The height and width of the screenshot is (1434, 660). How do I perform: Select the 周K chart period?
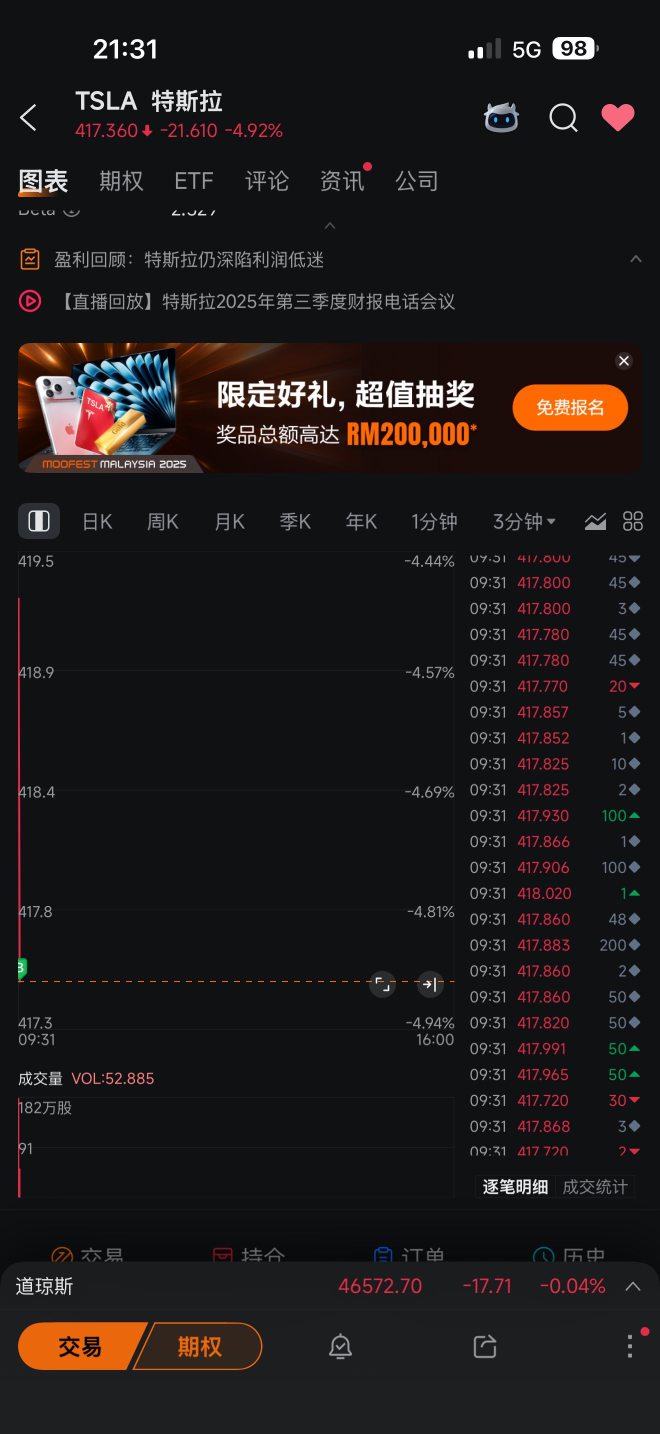coord(163,521)
